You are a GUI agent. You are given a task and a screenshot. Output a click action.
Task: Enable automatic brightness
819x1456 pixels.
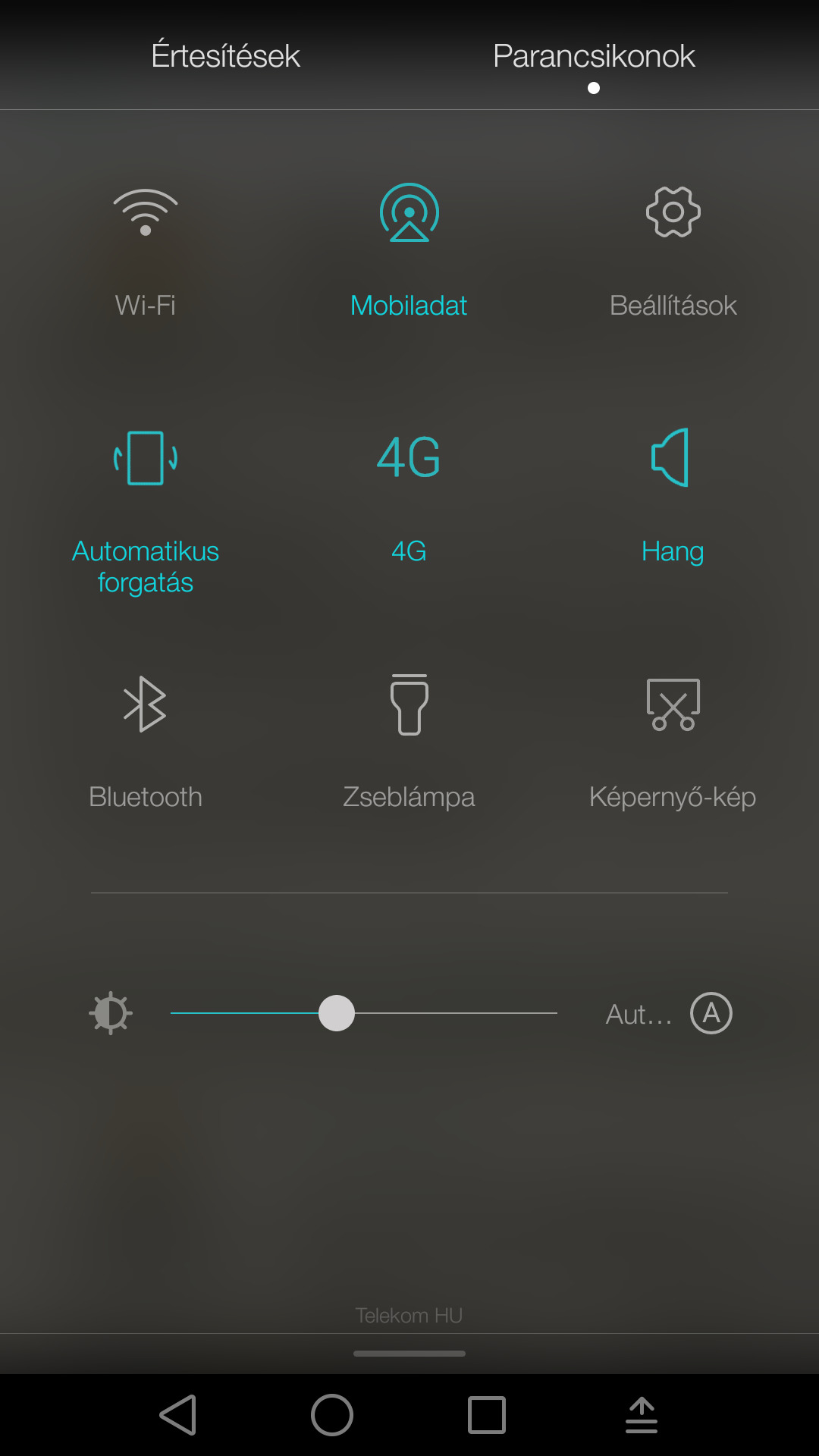pyautogui.click(x=711, y=1013)
